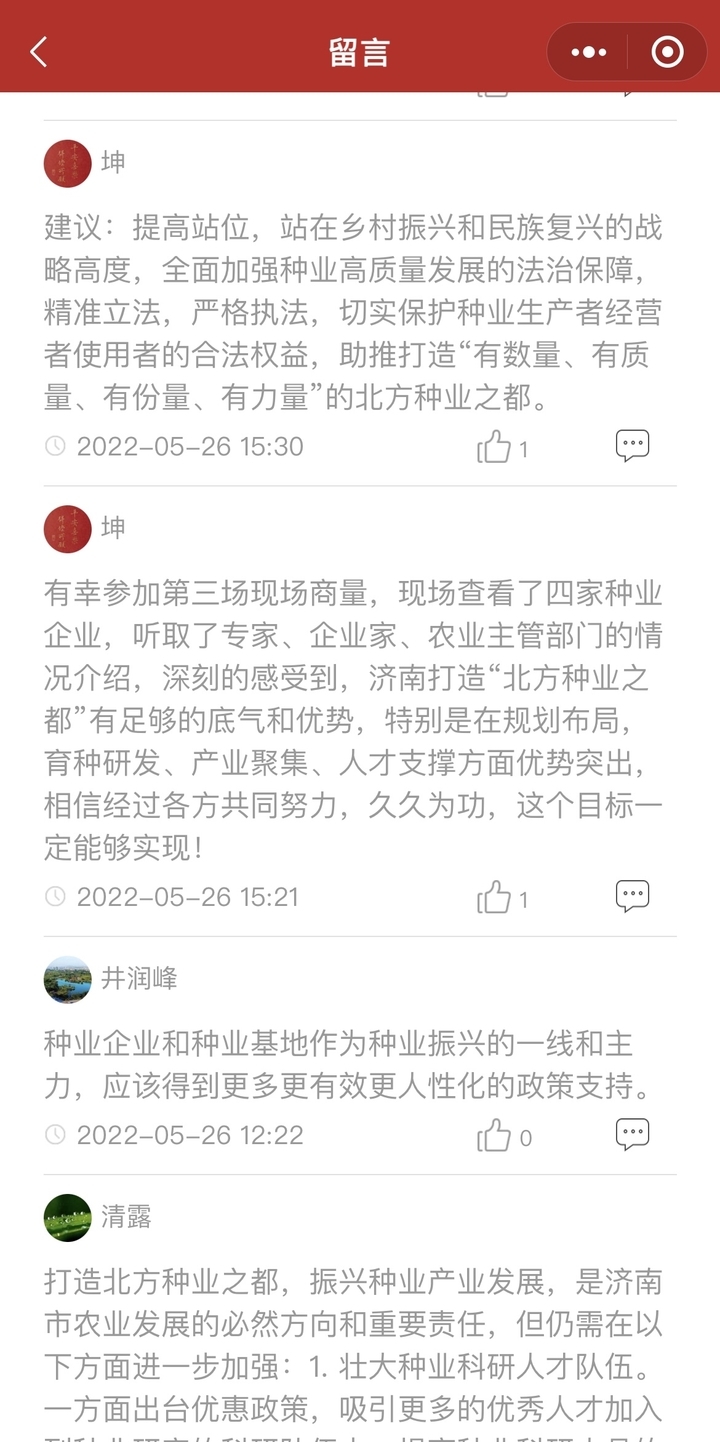
Task: Open the reply bubble on 井润峰's comment
Action: click(632, 1133)
